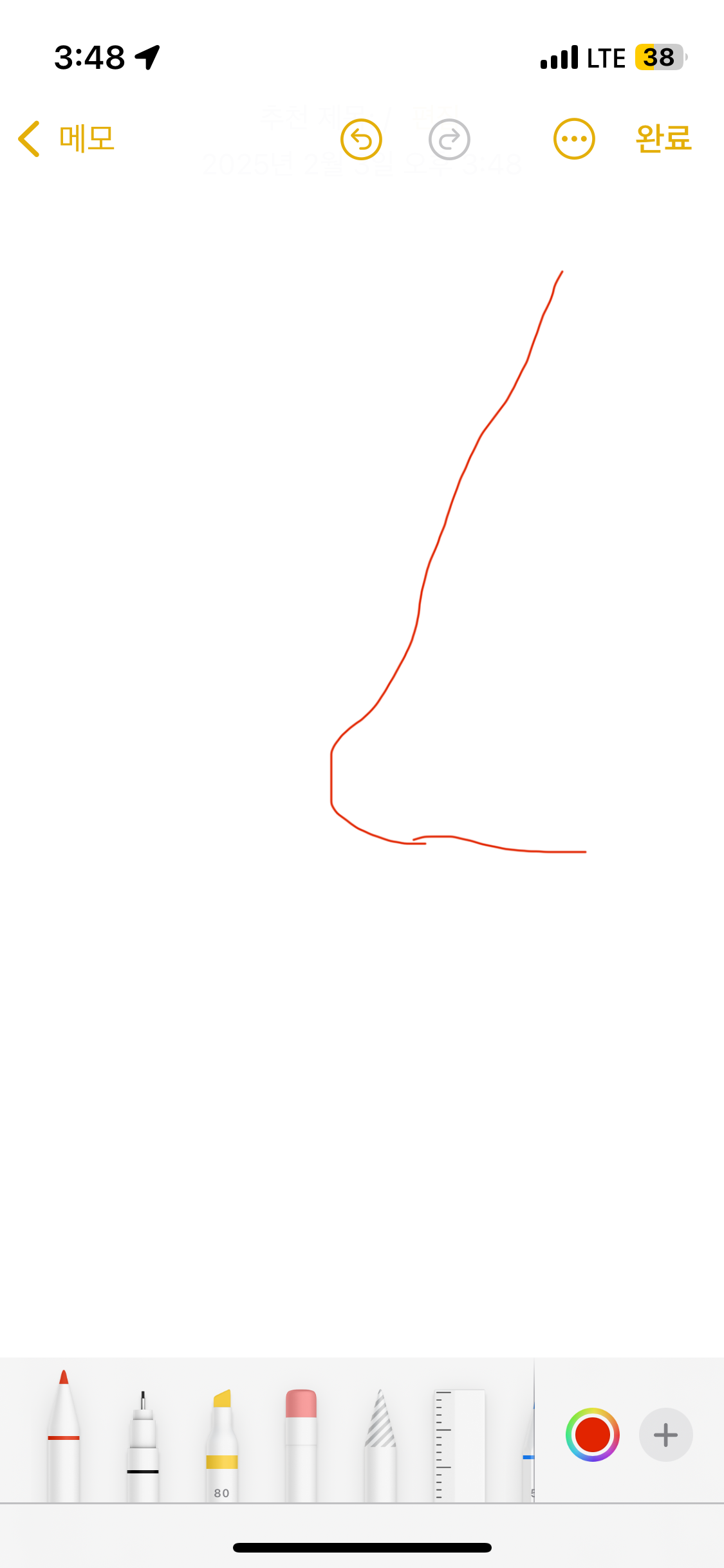Screen dimensions: 724x1568
Task: Enable the ruler tool
Action: (x=459, y=1446)
